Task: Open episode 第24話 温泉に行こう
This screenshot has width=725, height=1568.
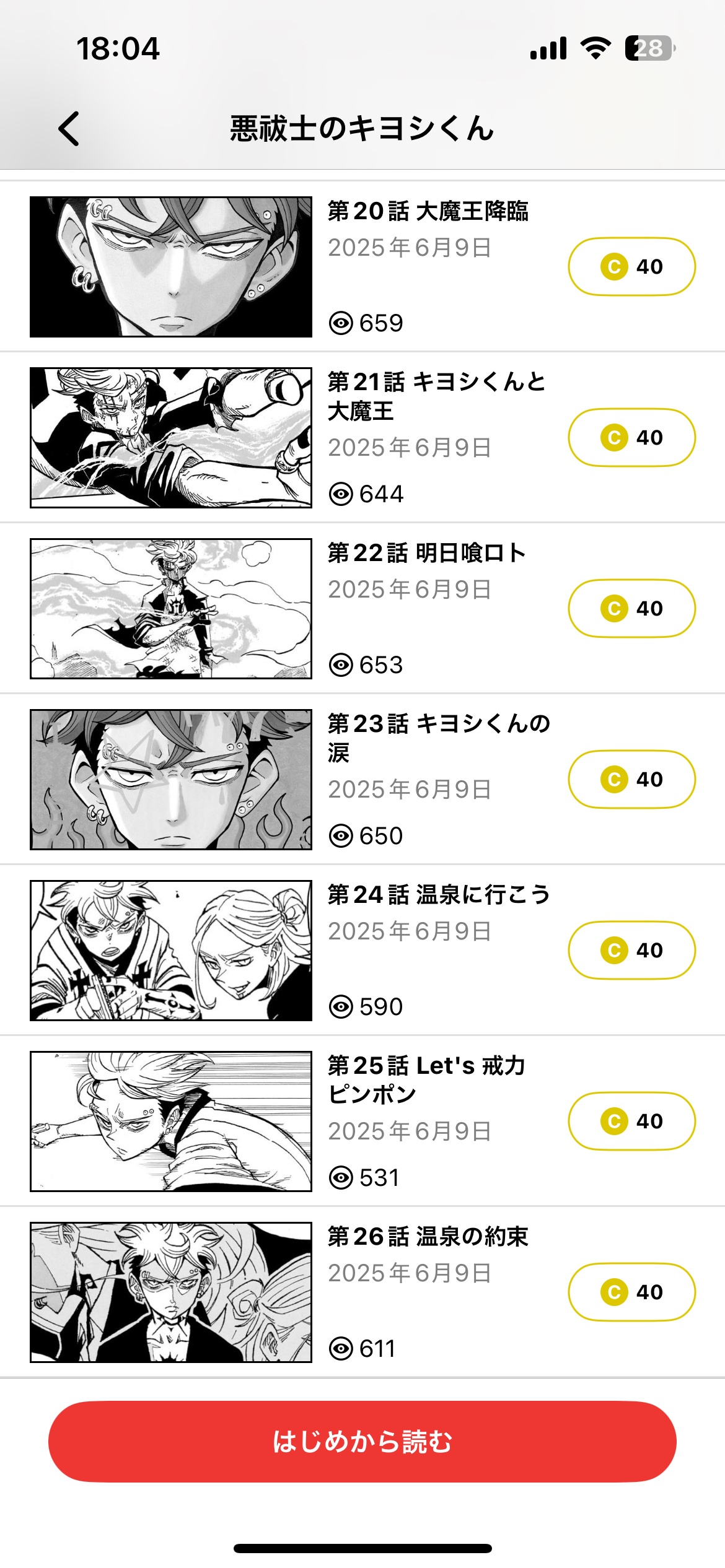Action: click(x=362, y=950)
